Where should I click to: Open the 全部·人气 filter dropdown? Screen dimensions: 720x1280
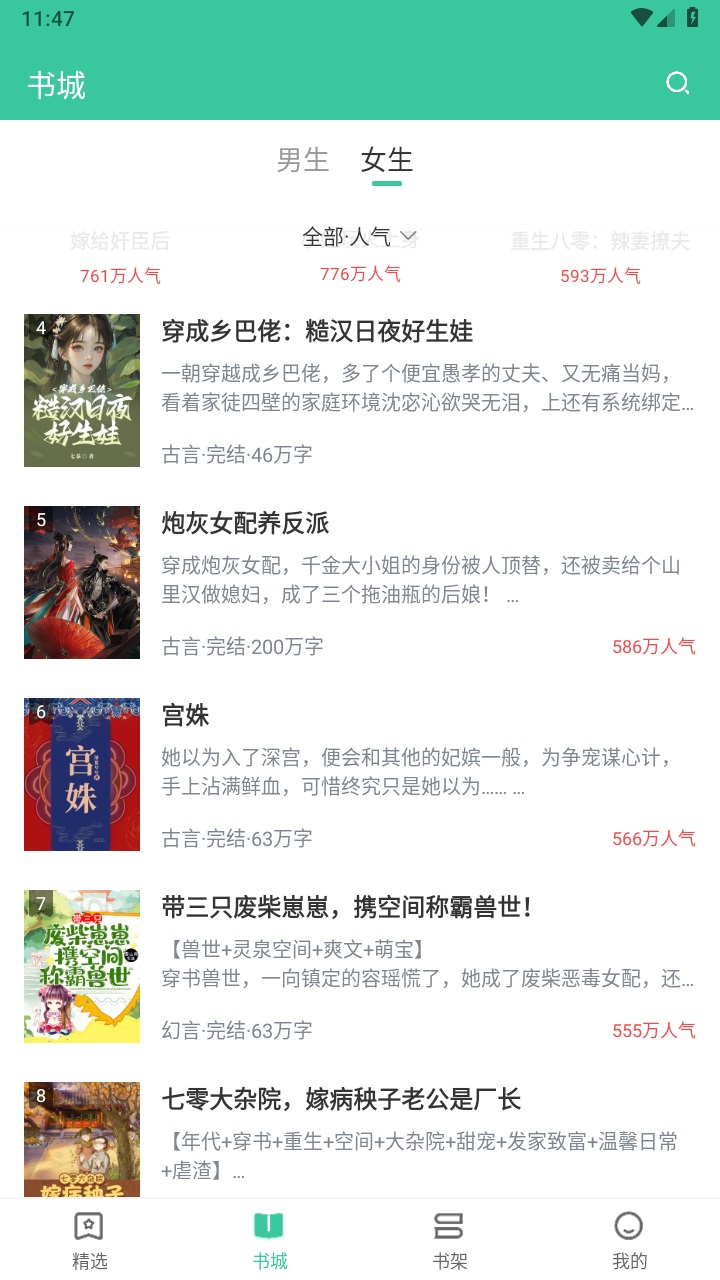[350, 238]
